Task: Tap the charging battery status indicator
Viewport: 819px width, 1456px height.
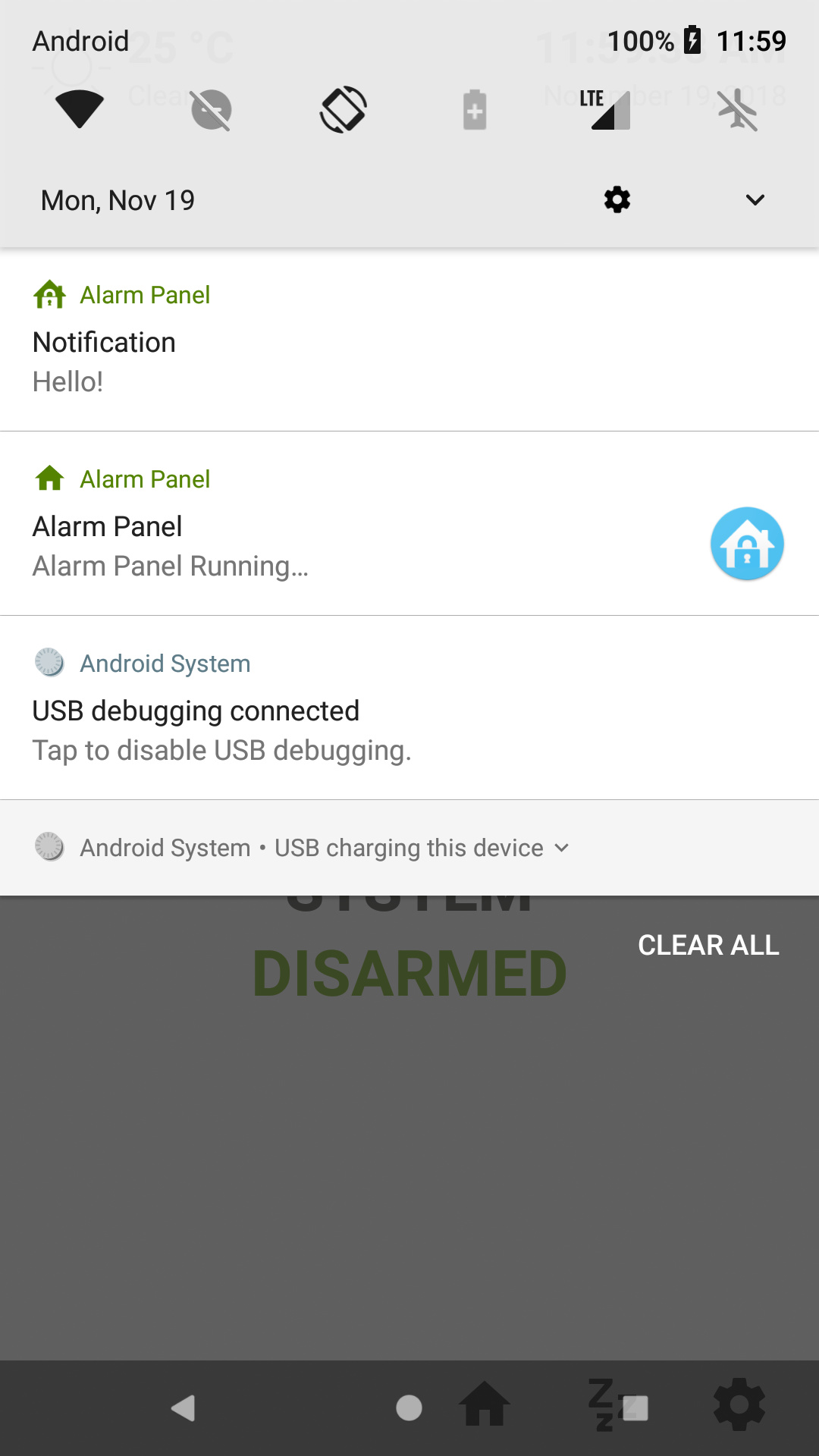Action: (x=692, y=40)
